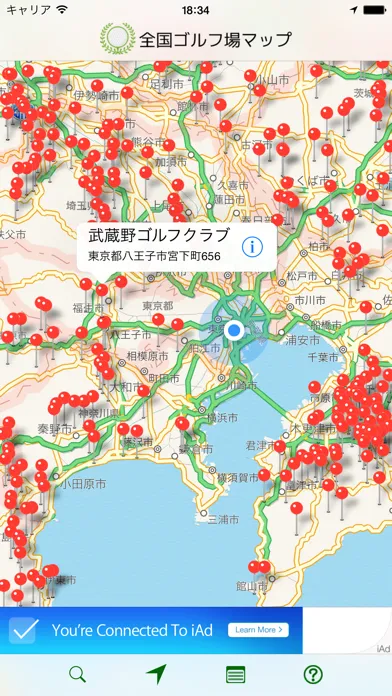Image resolution: width=392 pixels, height=696 pixels.
Task: Open the search magnifier in bottom toolbar
Action: pos(78,675)
